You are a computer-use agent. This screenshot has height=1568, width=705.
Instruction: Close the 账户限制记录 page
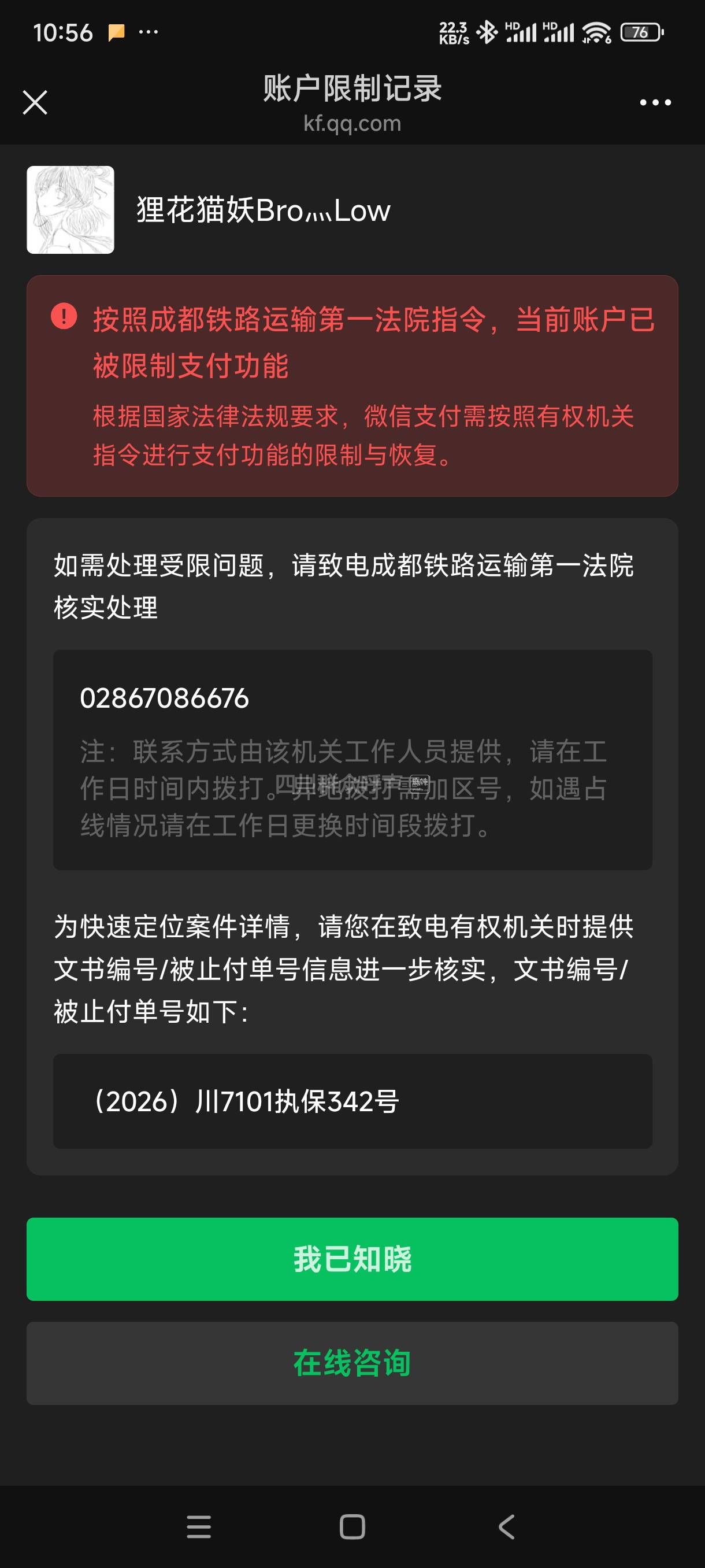coord(35,102)
